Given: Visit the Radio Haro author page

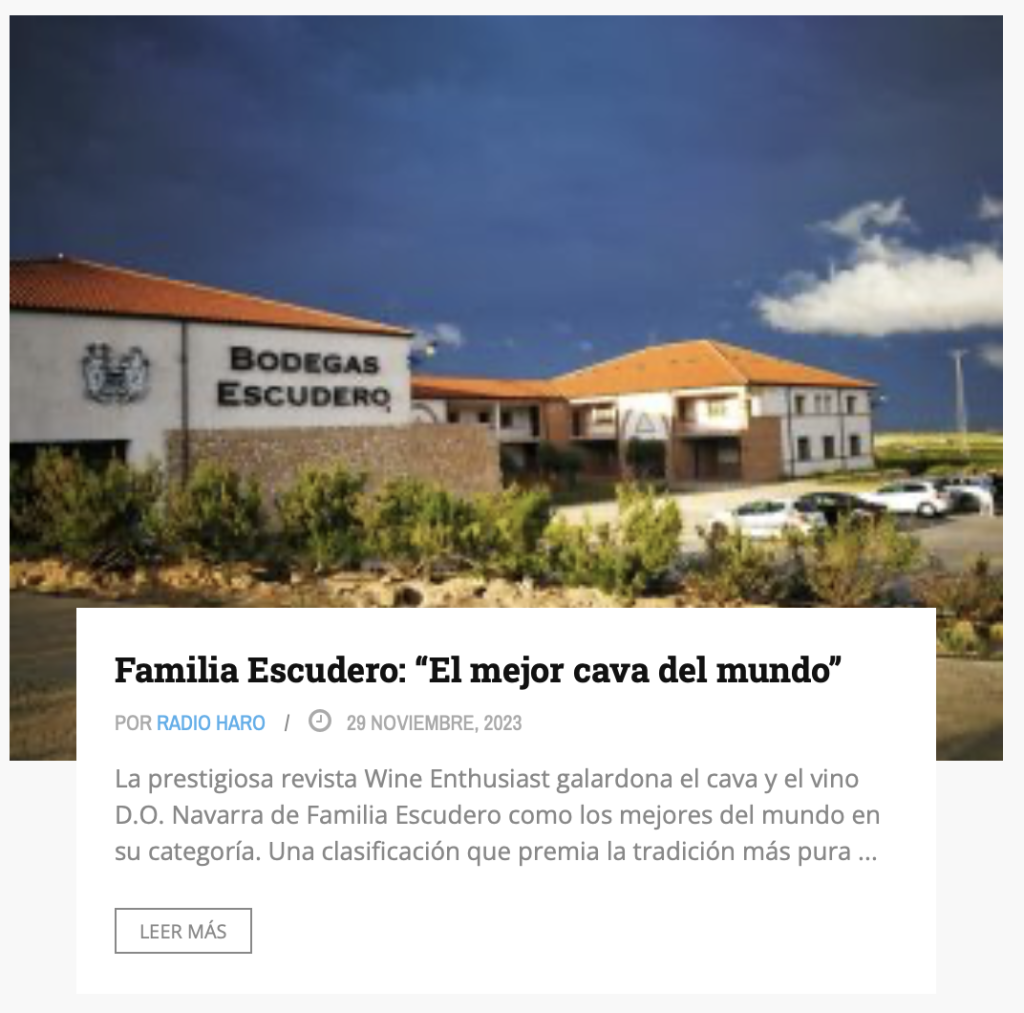Looking at the screenshot, I should click(x=211, y=723).
